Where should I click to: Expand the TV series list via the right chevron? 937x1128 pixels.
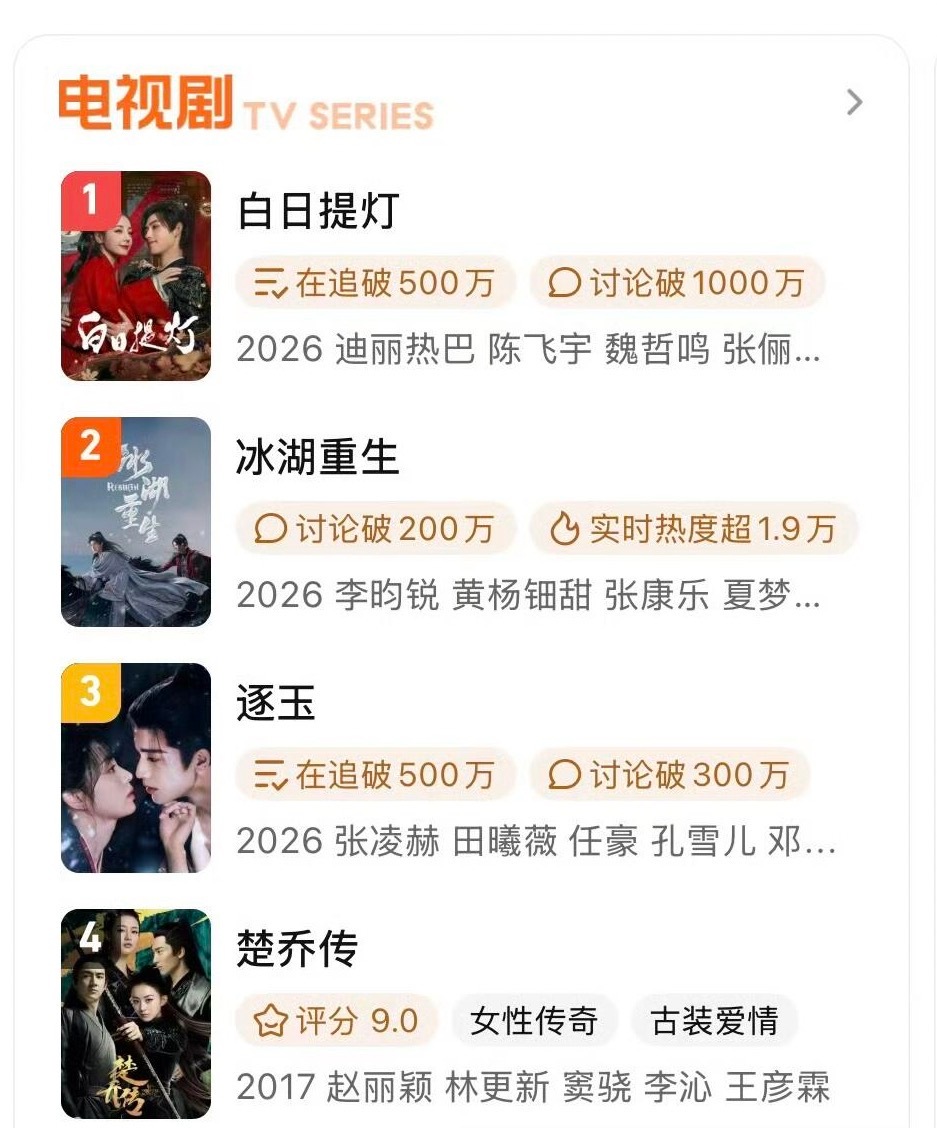pos(855,103)
